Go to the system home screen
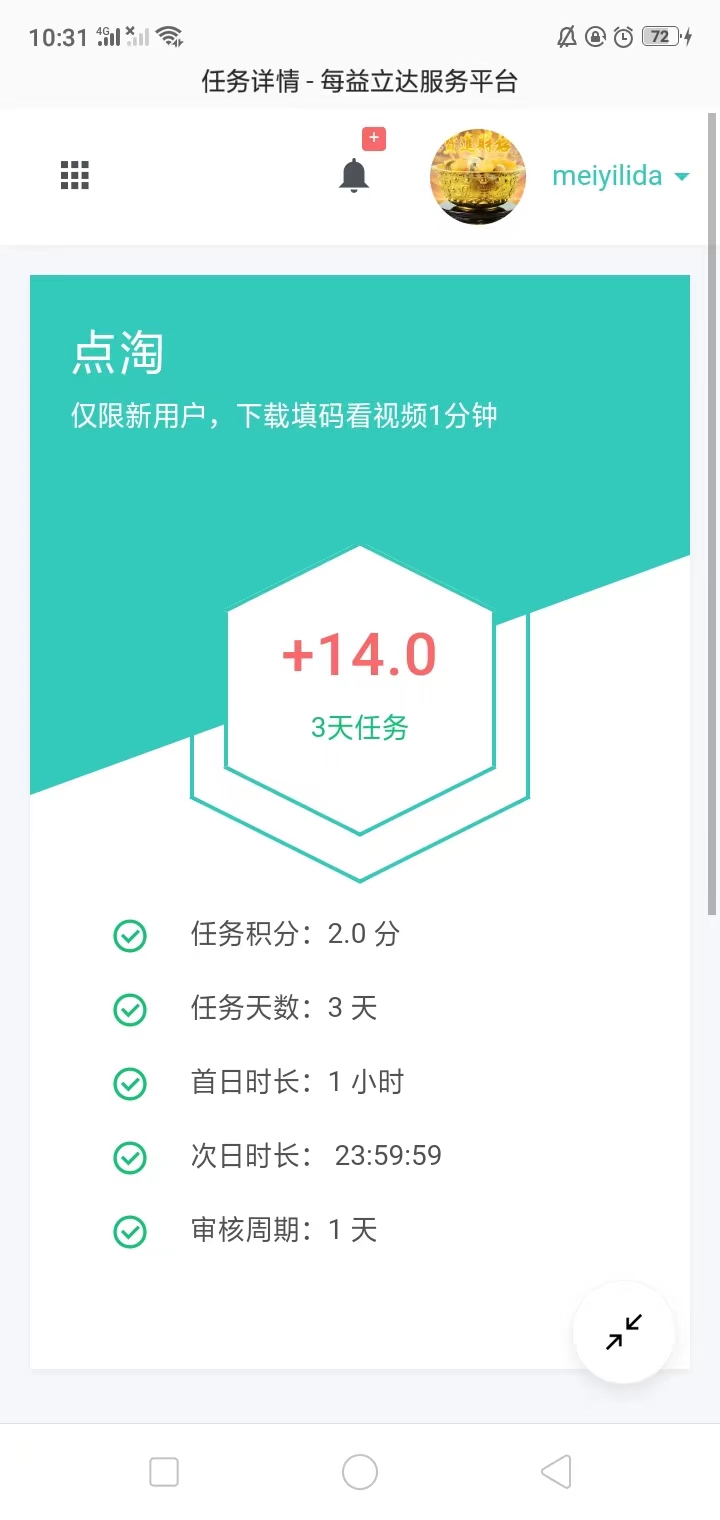This screenshot has height=1520, width=720. 360,1472
